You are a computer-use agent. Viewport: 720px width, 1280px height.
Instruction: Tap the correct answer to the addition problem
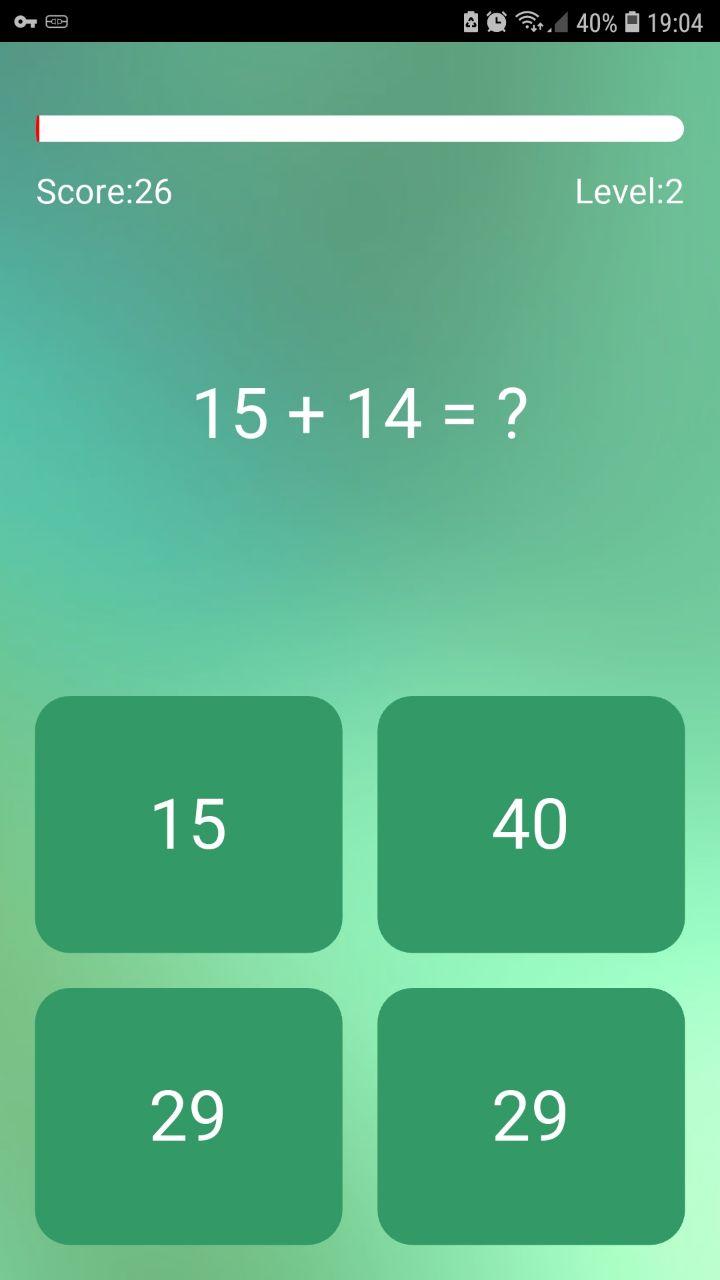point(188,1115)
